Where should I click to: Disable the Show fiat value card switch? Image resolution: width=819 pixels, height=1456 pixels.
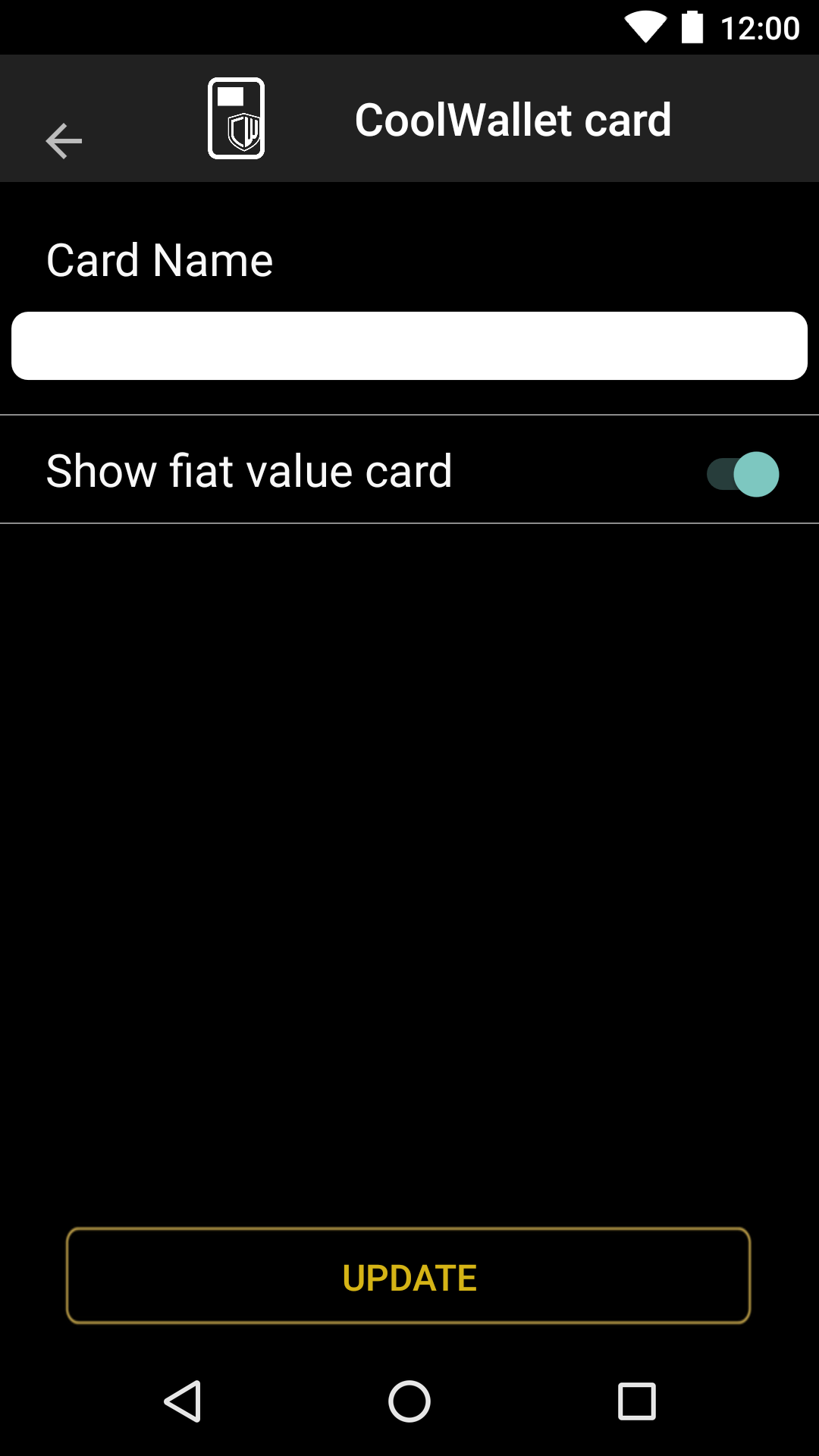coord(742,474)
